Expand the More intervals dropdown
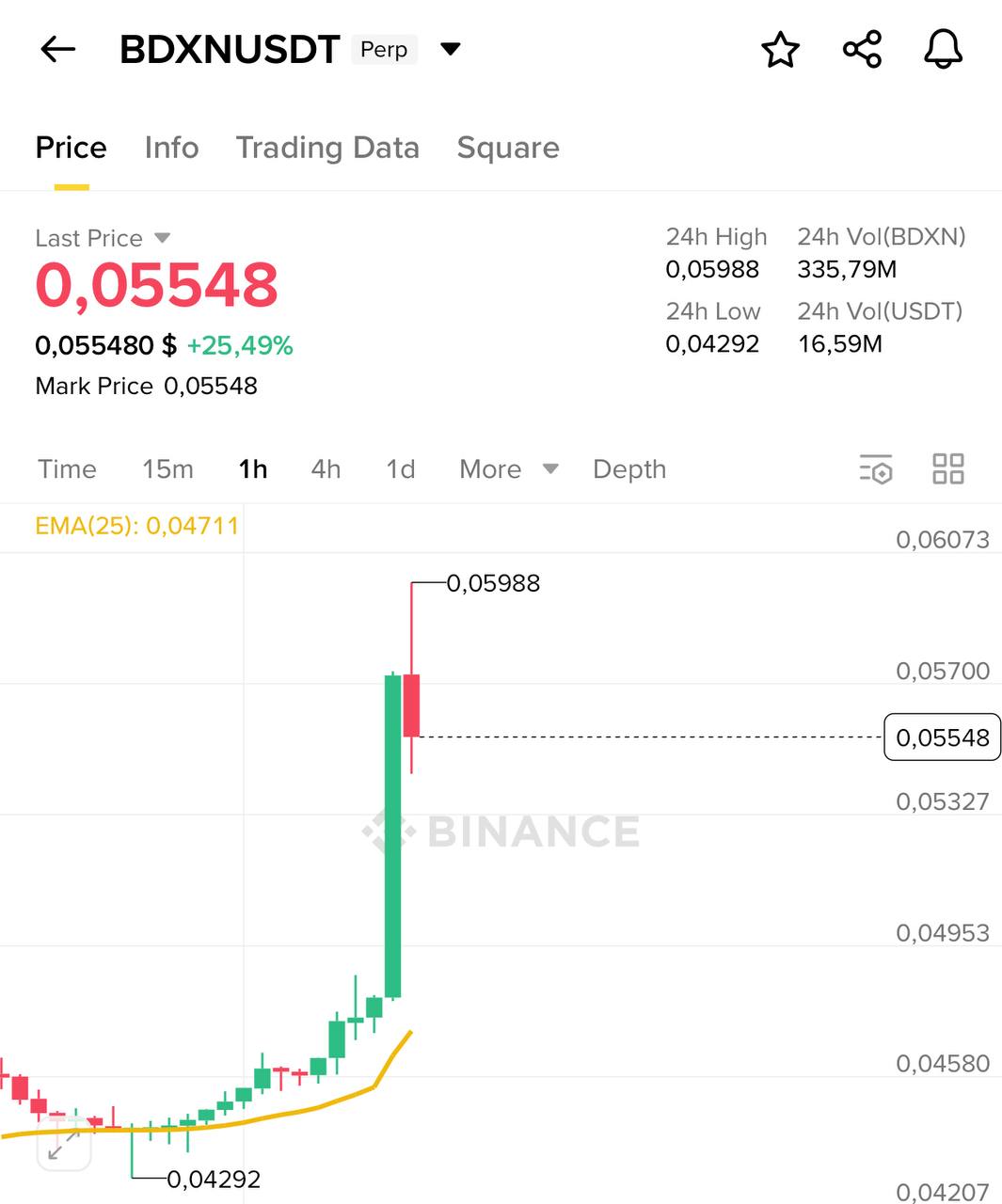 pyautogui.click(x=508, y=468)
